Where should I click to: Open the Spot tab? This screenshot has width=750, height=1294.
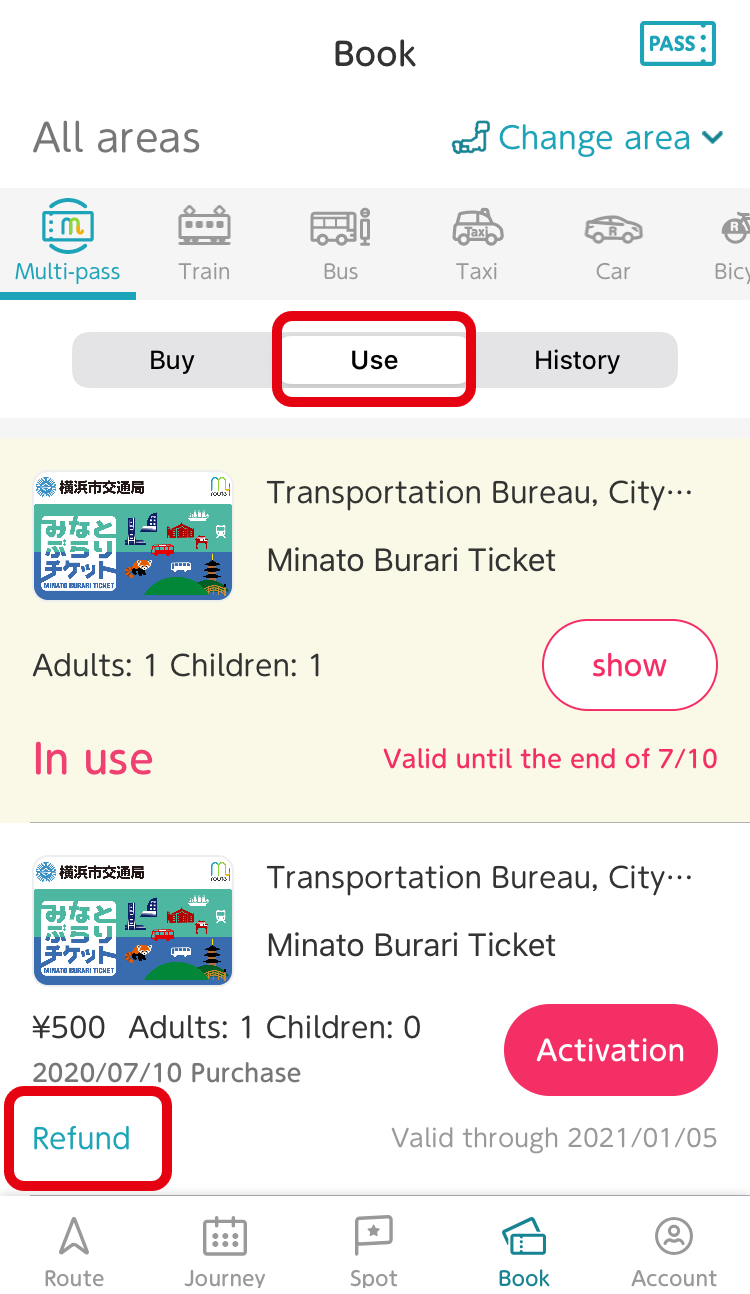click(x=374, y=1250)
